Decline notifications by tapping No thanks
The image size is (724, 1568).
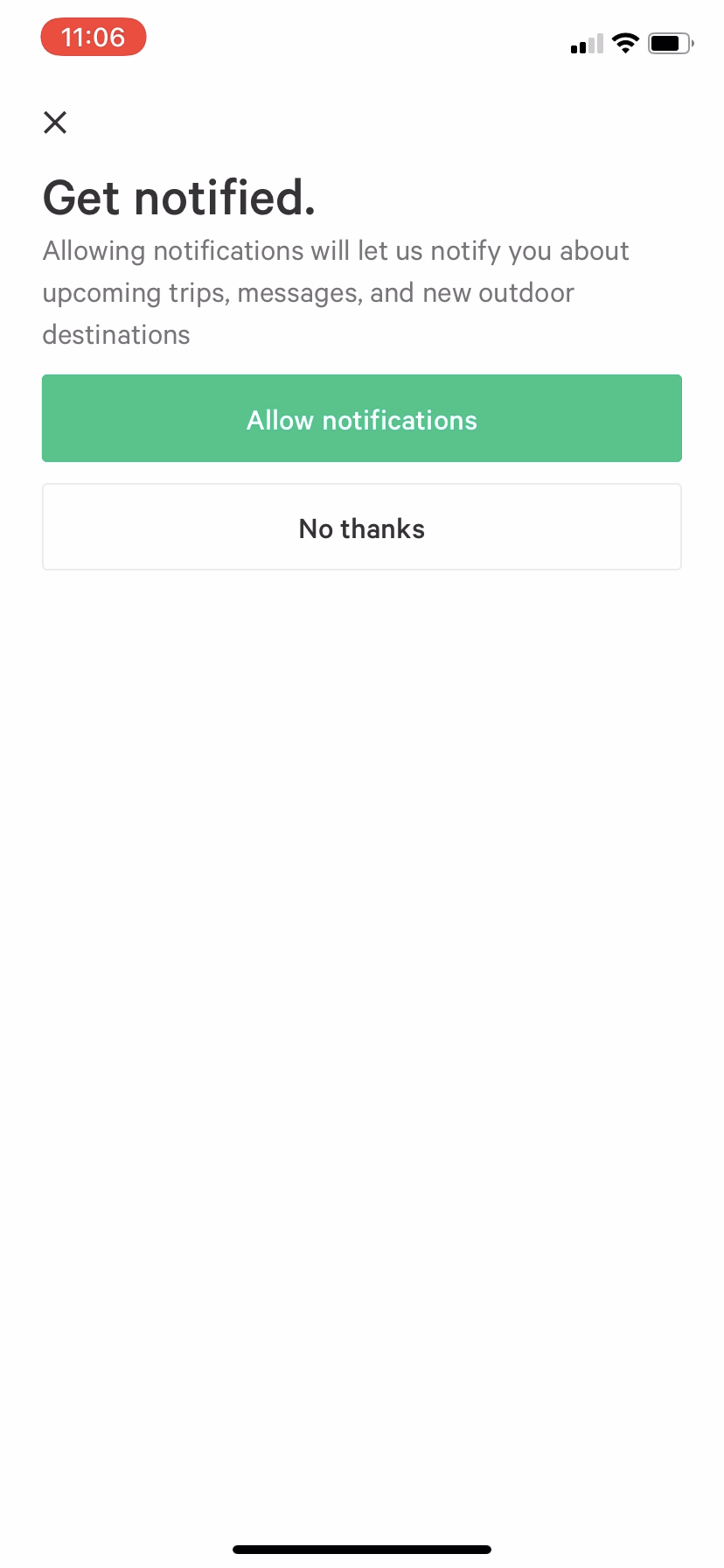[x=361, y=527]
